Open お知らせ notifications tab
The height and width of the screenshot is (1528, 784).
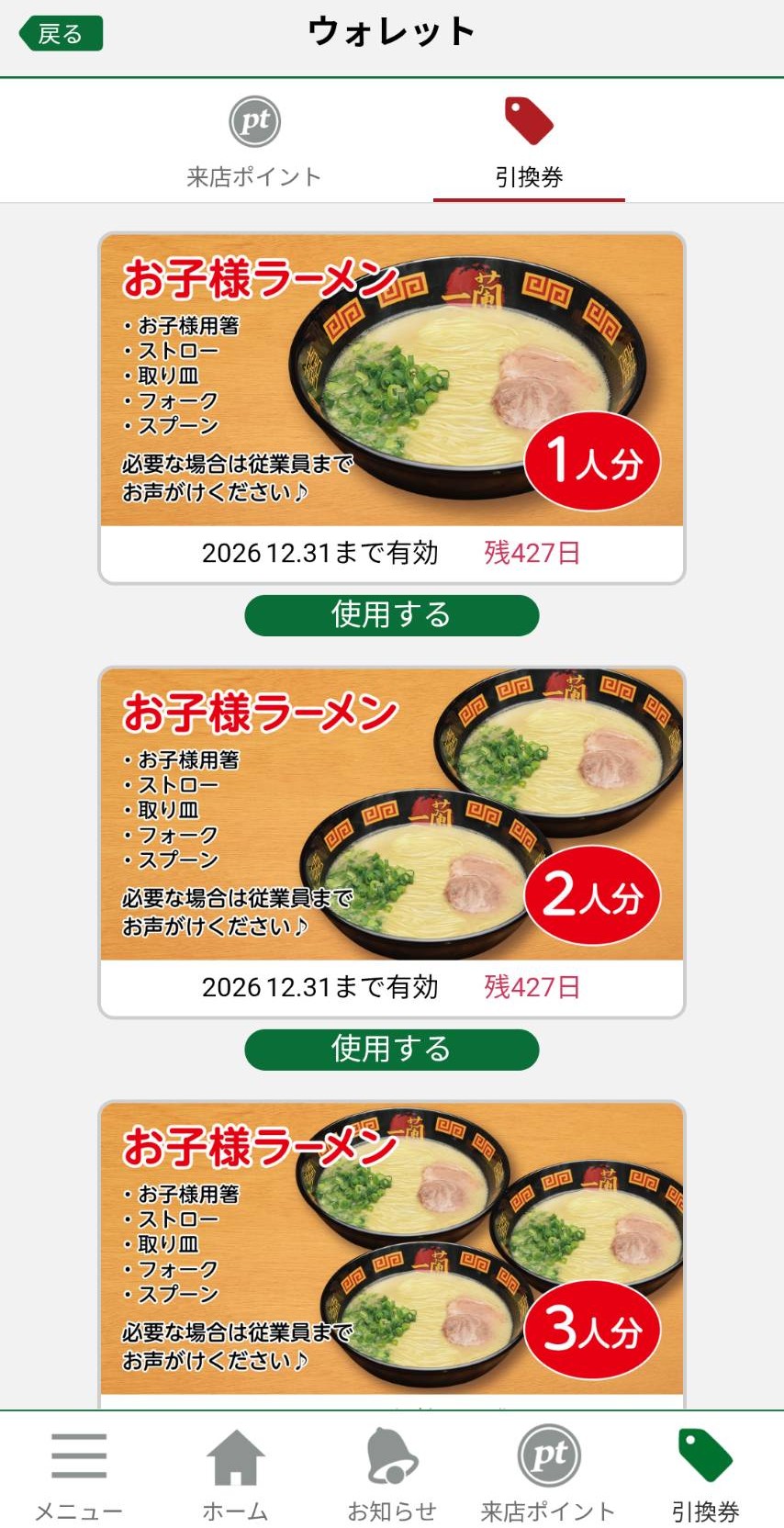pyautogui.click(x=392, y=1472)
